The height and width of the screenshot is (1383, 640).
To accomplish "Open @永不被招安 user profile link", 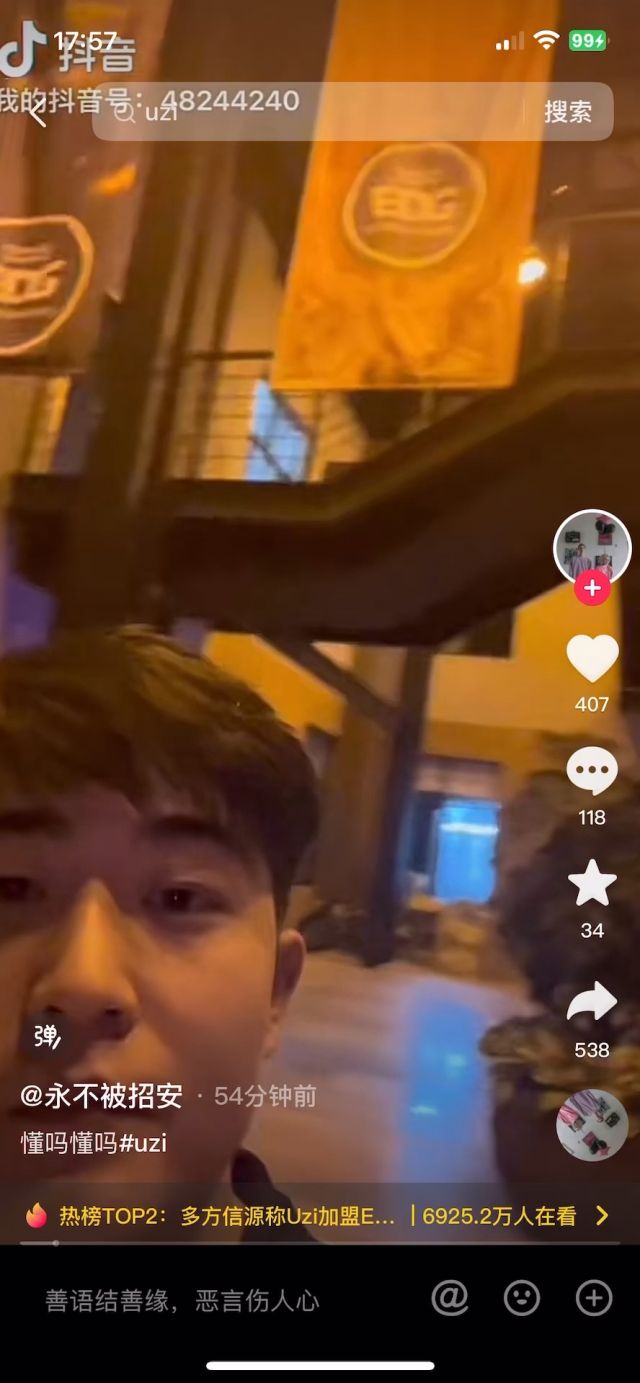I will click(x=101, y=1096).
